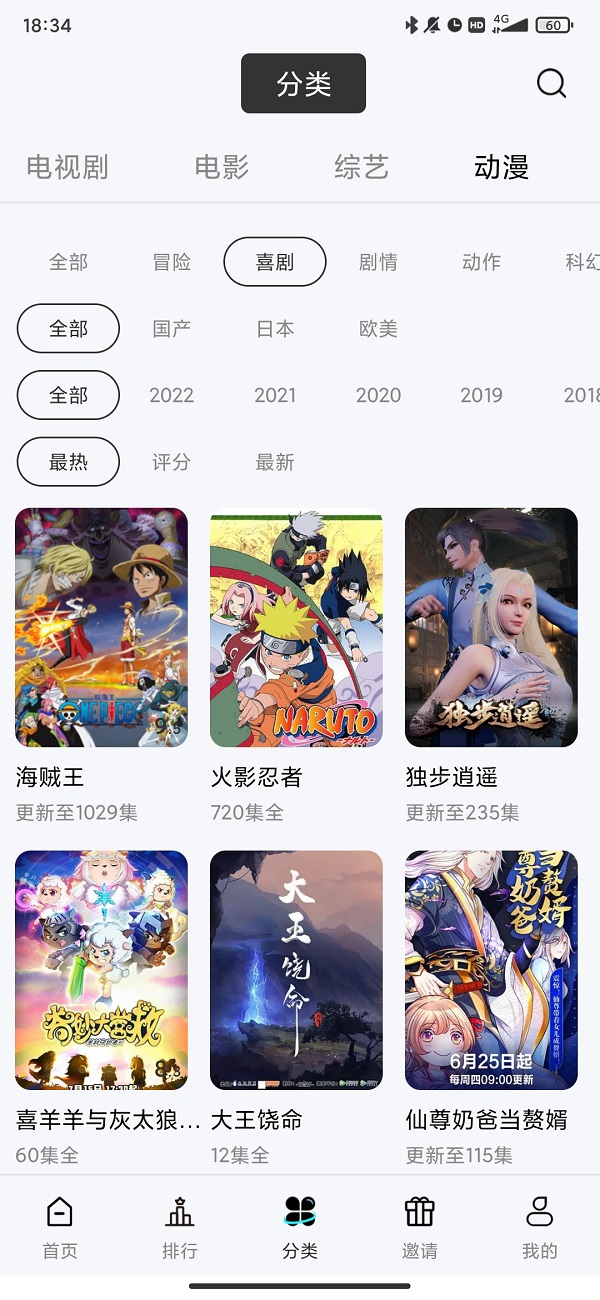Select 日本 as region
The image size is (600, 1300).
[275, 328]
